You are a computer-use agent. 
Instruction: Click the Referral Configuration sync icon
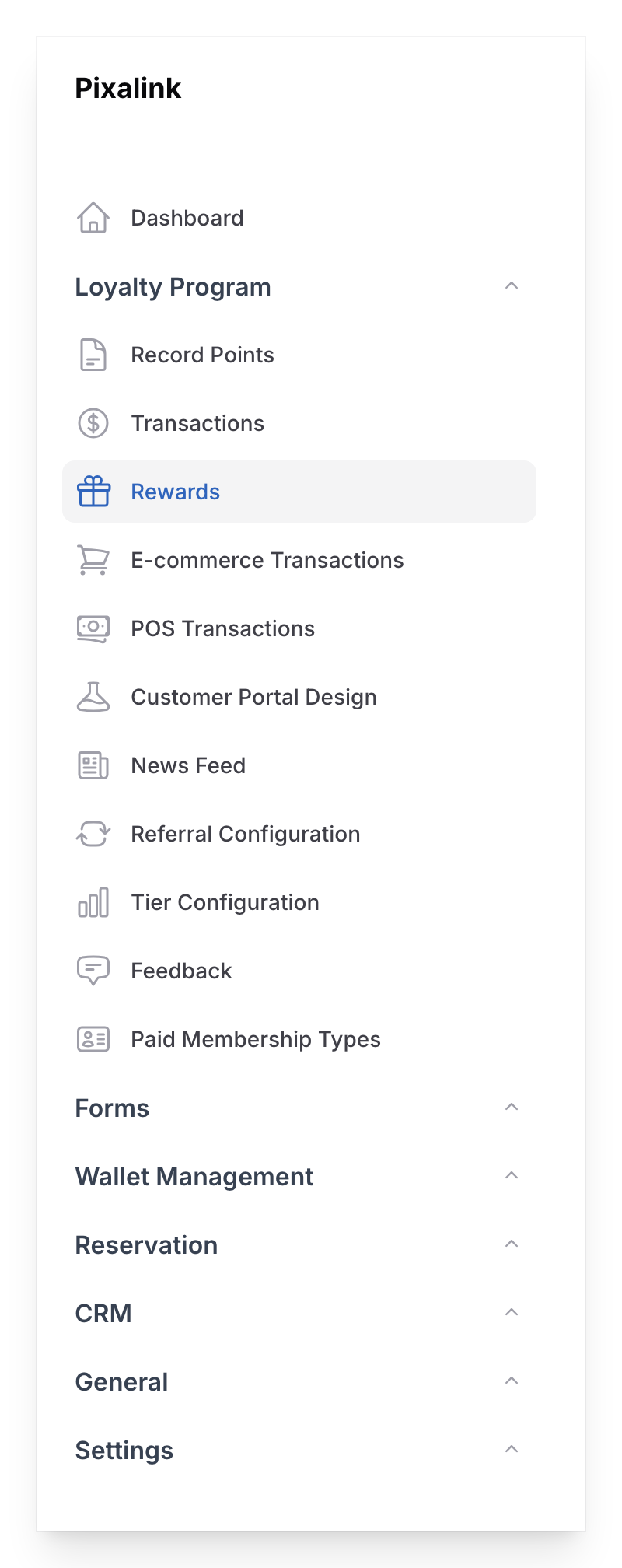point(92,835)
